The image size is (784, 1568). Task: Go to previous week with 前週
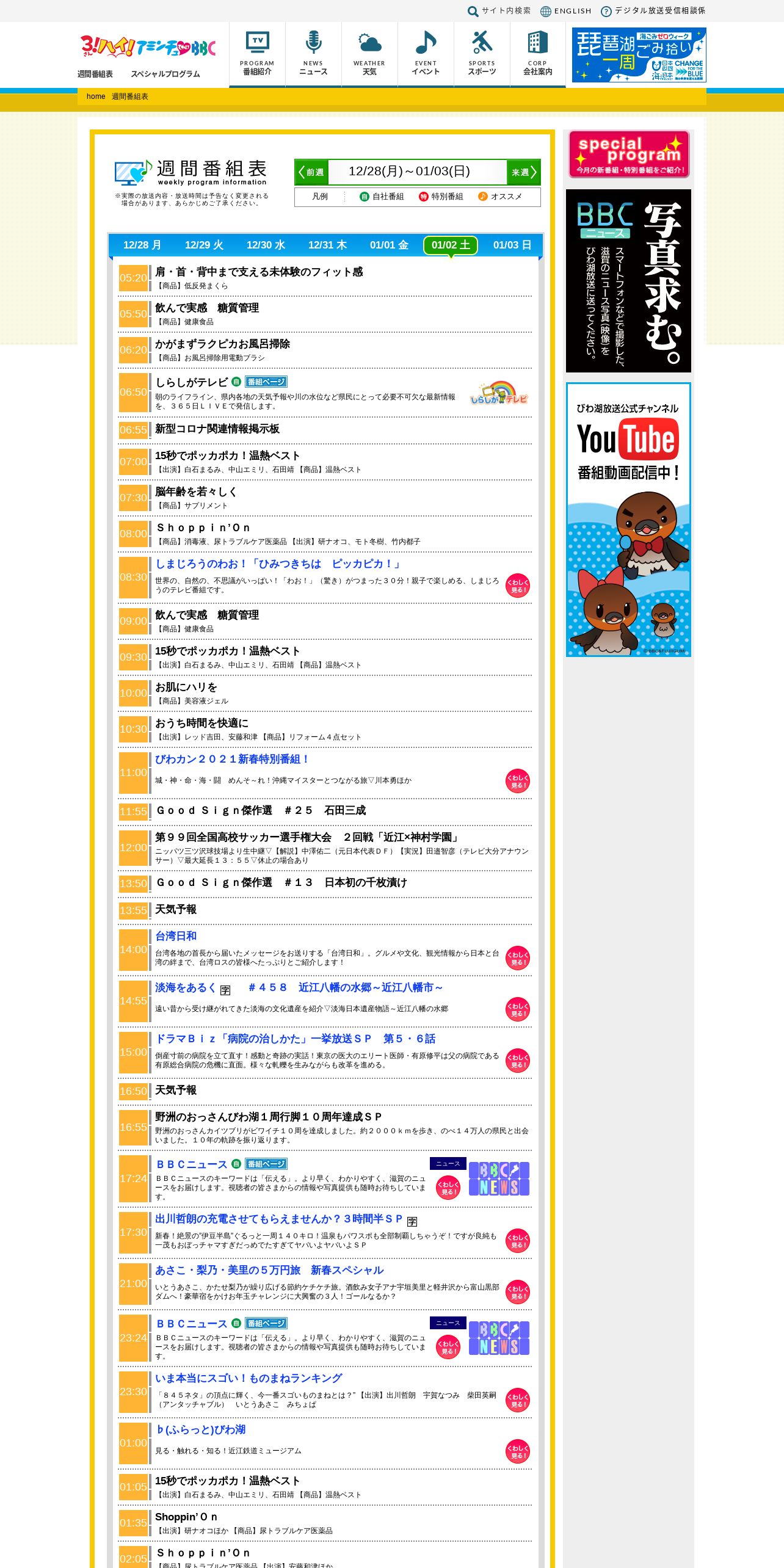coord(311,172)
